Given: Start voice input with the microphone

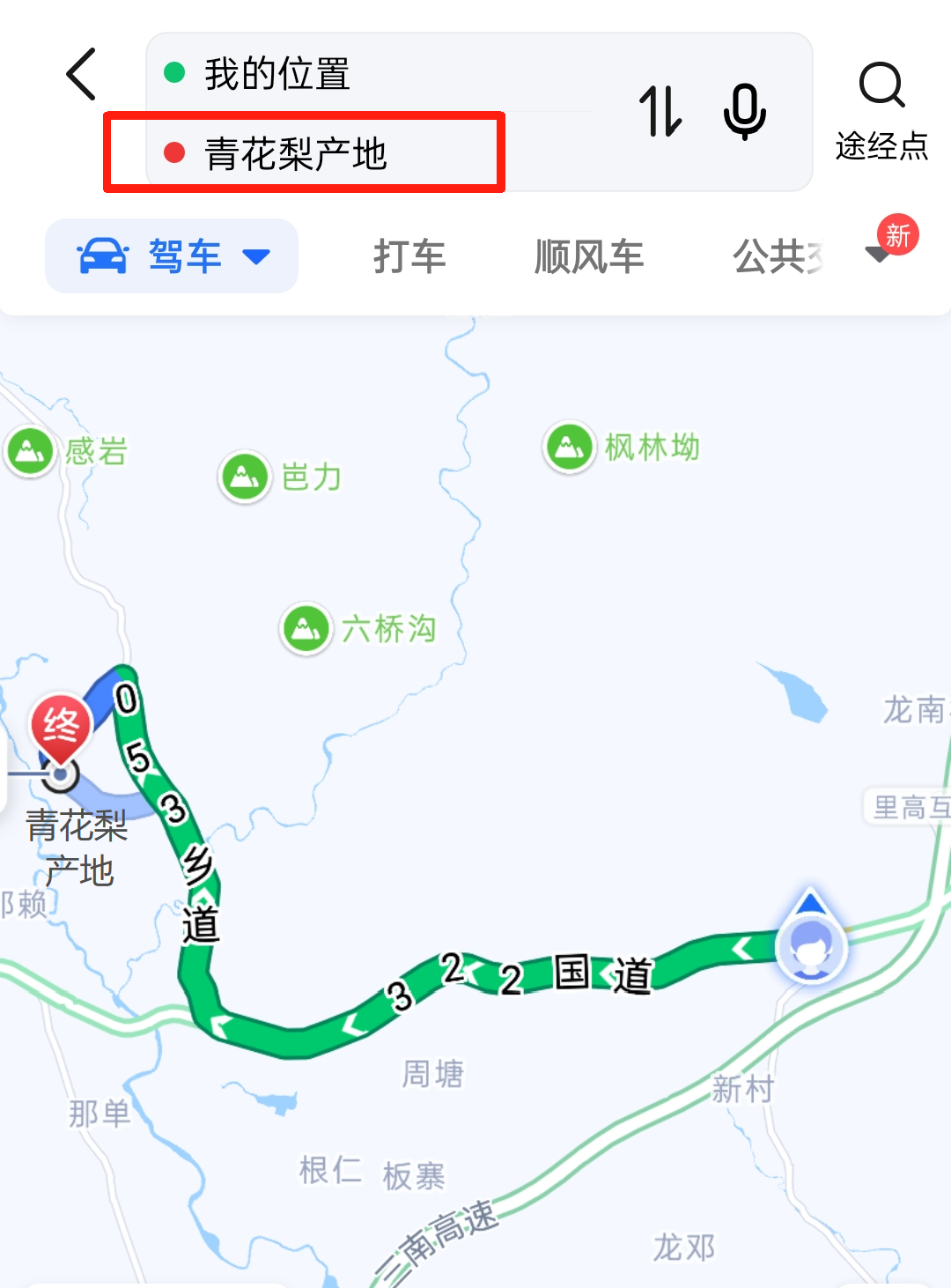Looking at the screenshot, I should point(744,111).
